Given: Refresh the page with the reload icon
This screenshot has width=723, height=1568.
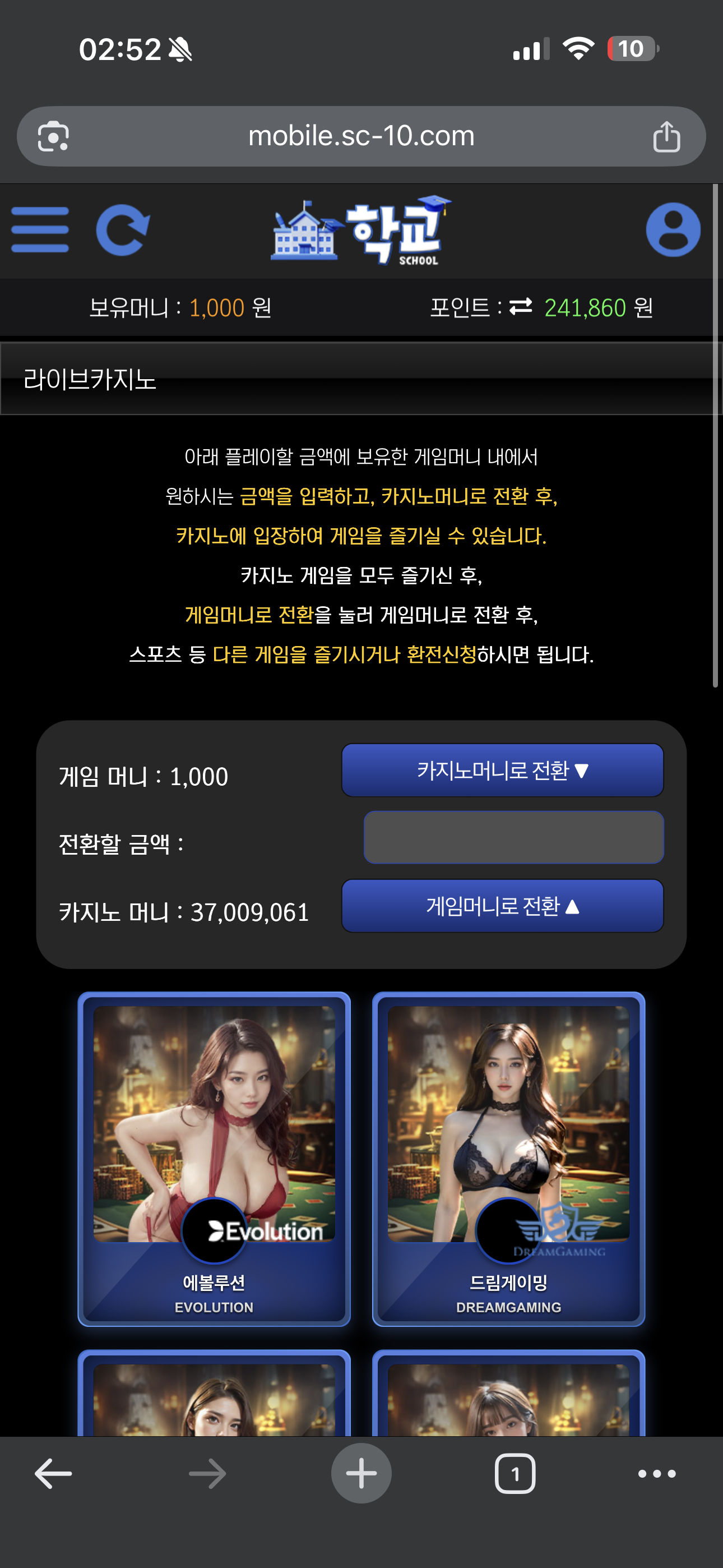Looking at the screenshot, I should [123, 230].
